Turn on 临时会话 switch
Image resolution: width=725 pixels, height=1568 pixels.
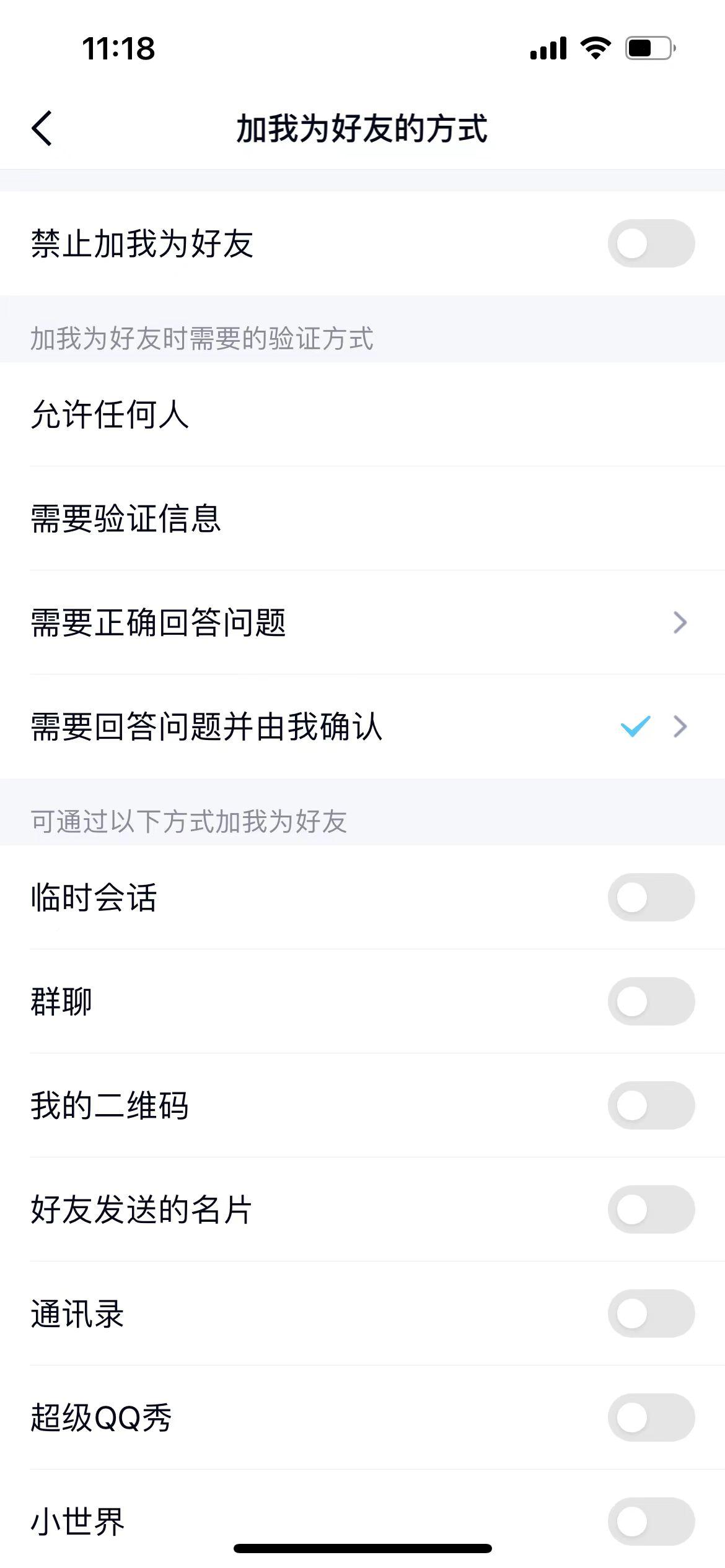coord(651,897)
